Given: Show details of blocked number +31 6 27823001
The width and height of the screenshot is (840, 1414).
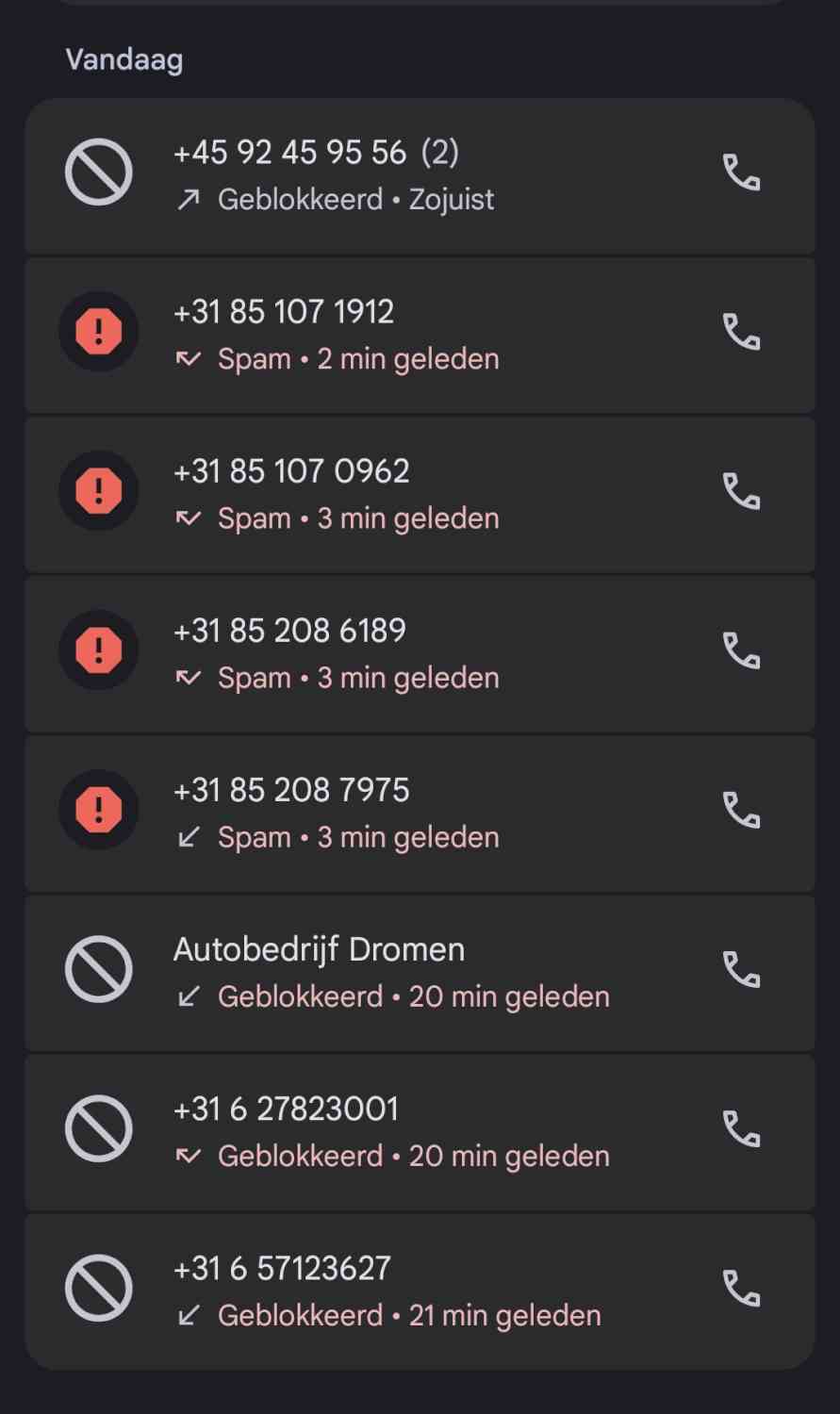Looking at the screenshot, I should click(x=377, y=1131).
